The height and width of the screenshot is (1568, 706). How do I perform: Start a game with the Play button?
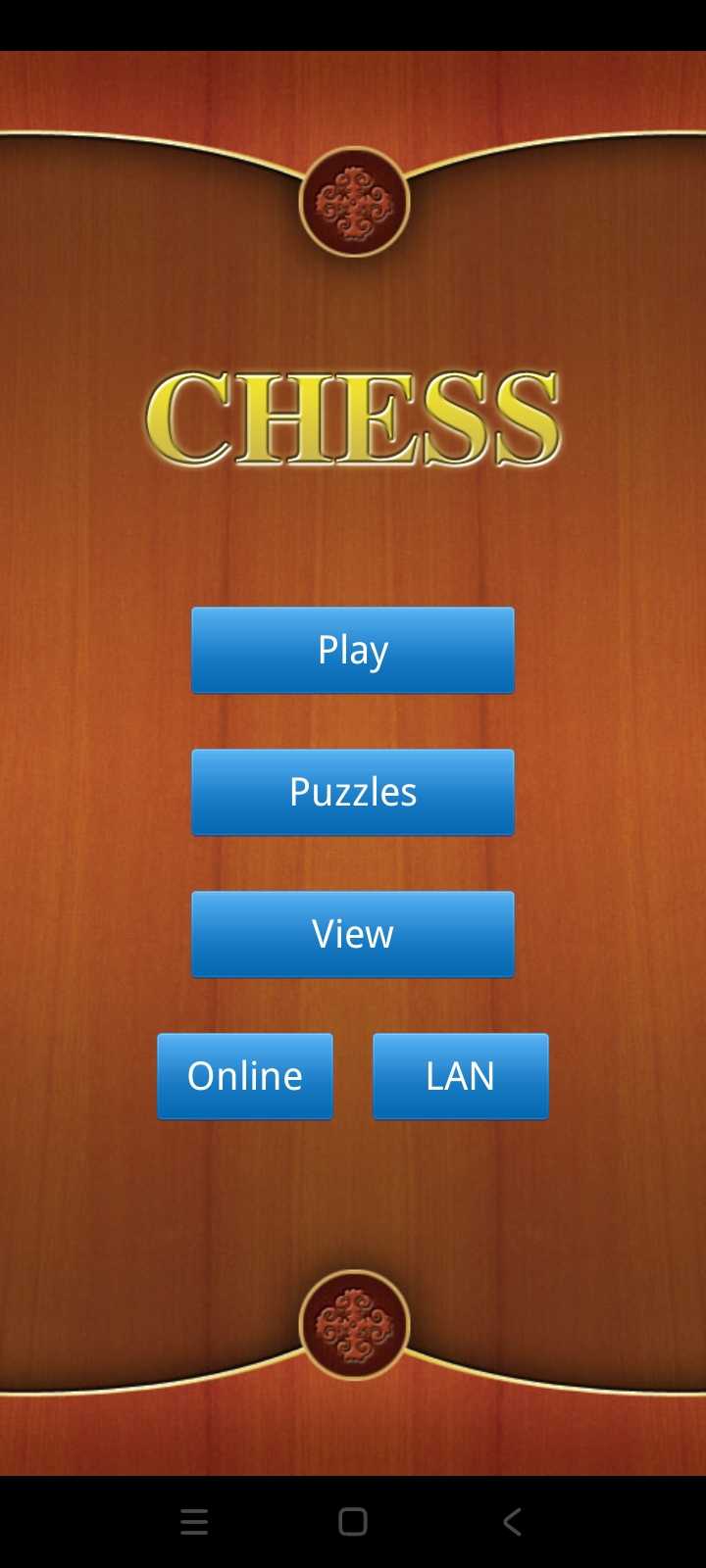[x=353, y=650]
